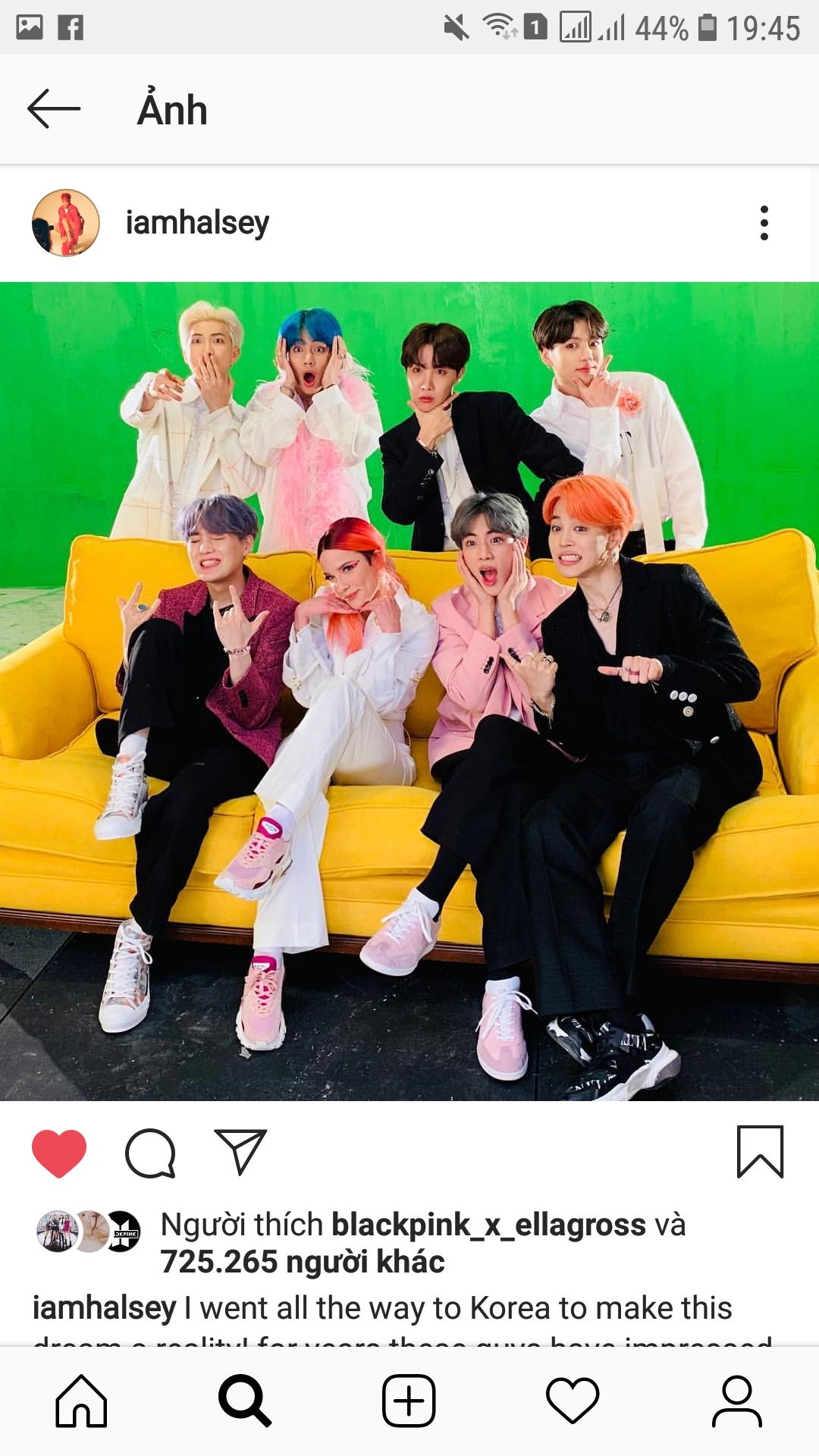Open the blackpink_x_ellagross profile link
Image resolution: width=819 pixels, height=1456 pixels.
pos(488,1225)
